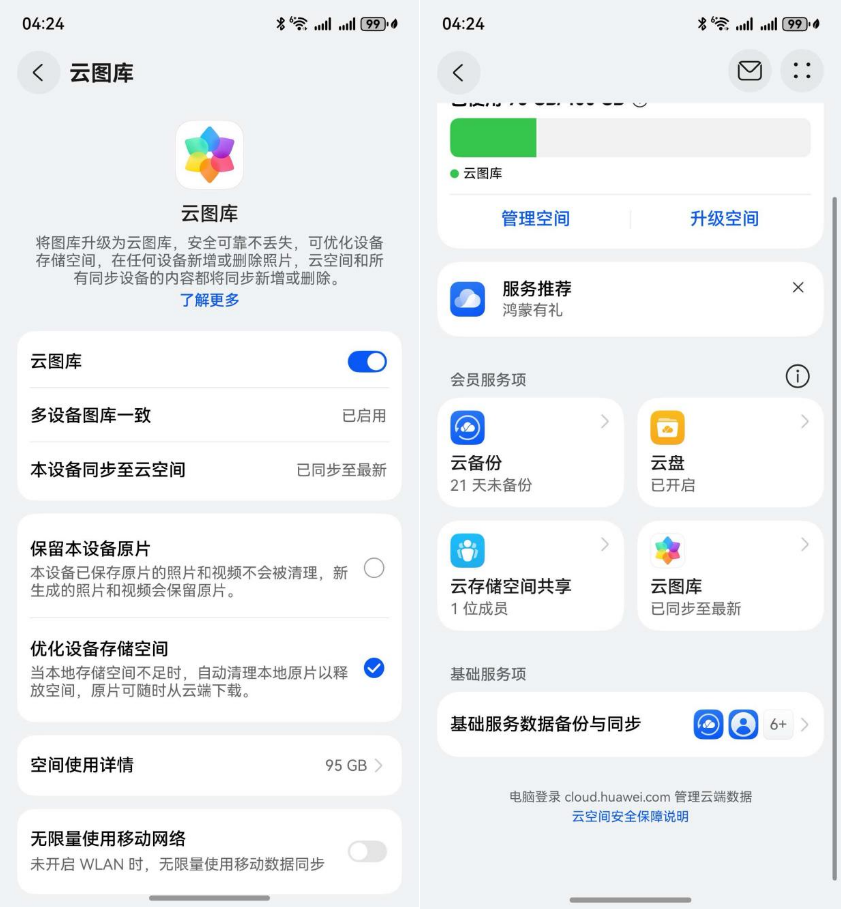This screenshot has height=911, width=842.
Task: Tap the 云图库 app icon at the top
Action: 208,155
